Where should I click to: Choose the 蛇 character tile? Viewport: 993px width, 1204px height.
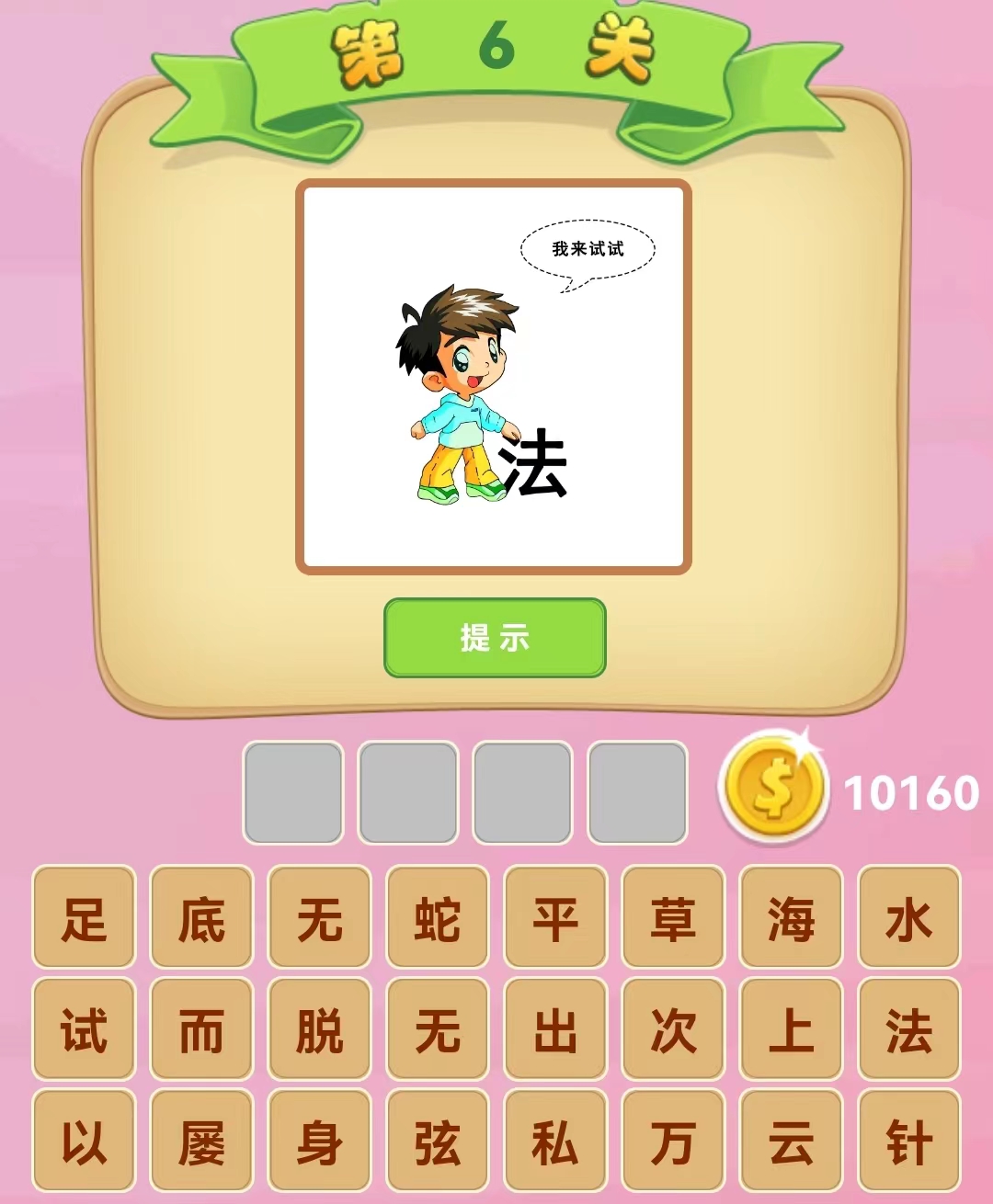point(437,917)
